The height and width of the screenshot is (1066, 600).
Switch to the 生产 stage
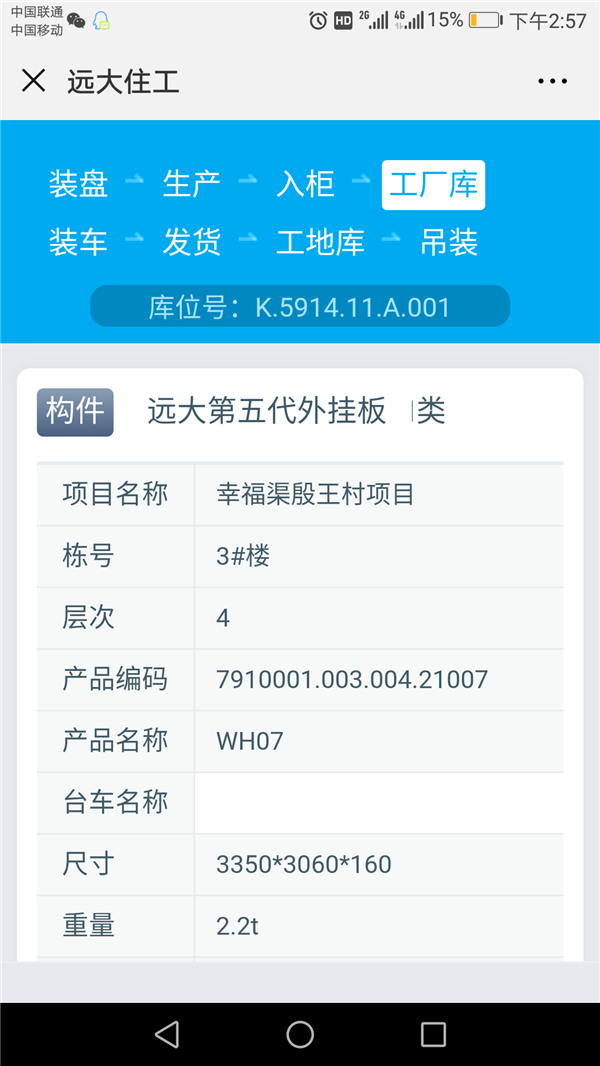pos(192,184)
